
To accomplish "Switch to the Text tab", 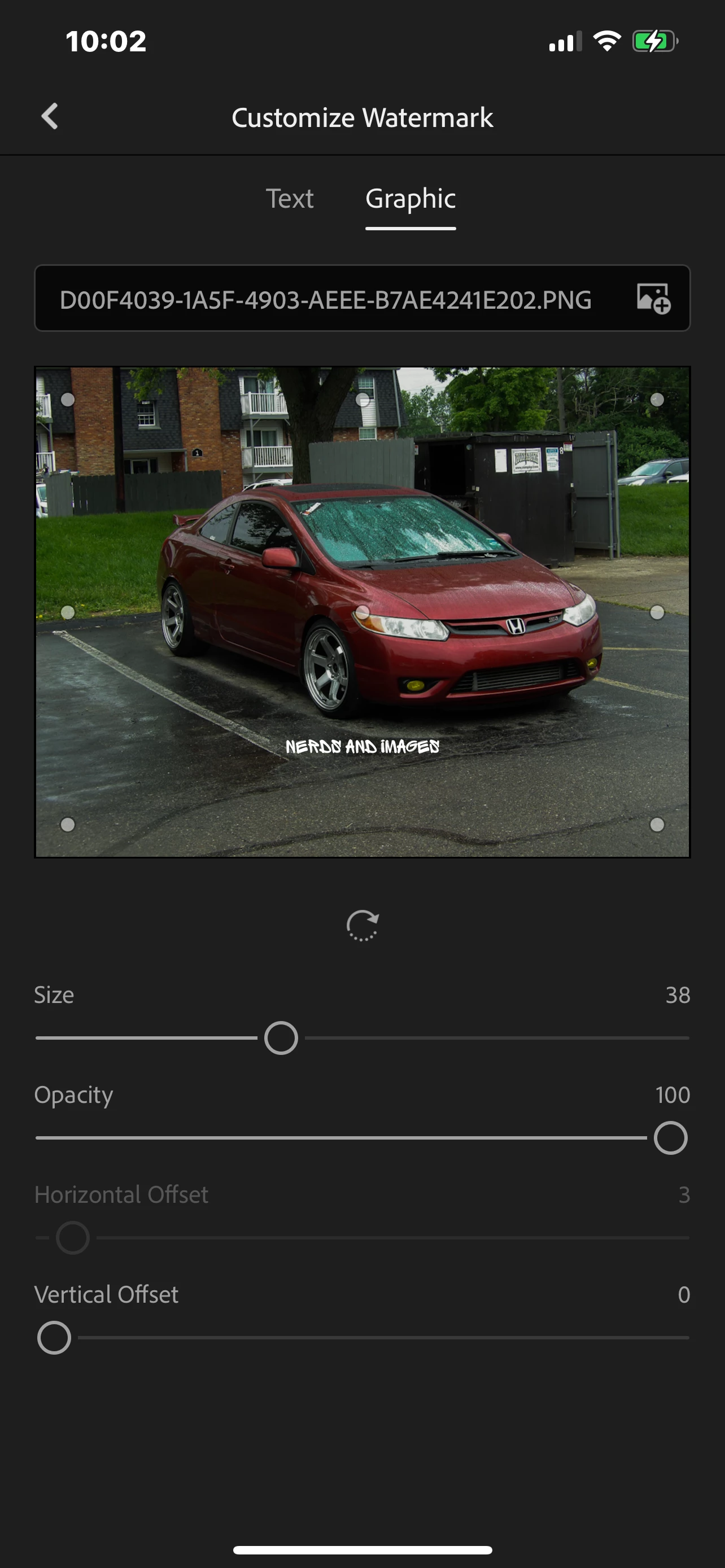I will (289, 199).
